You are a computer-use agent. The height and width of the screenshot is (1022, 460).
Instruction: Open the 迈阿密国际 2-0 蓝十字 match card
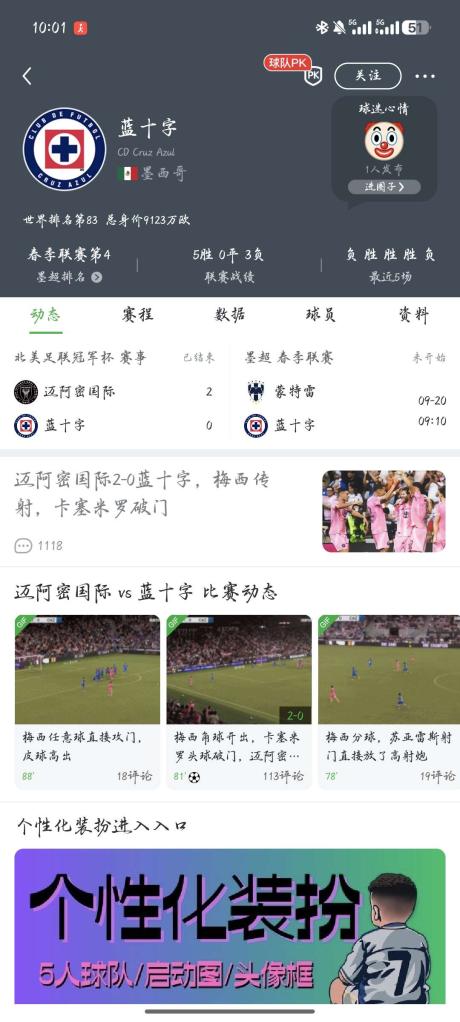[x=115, y=393]
